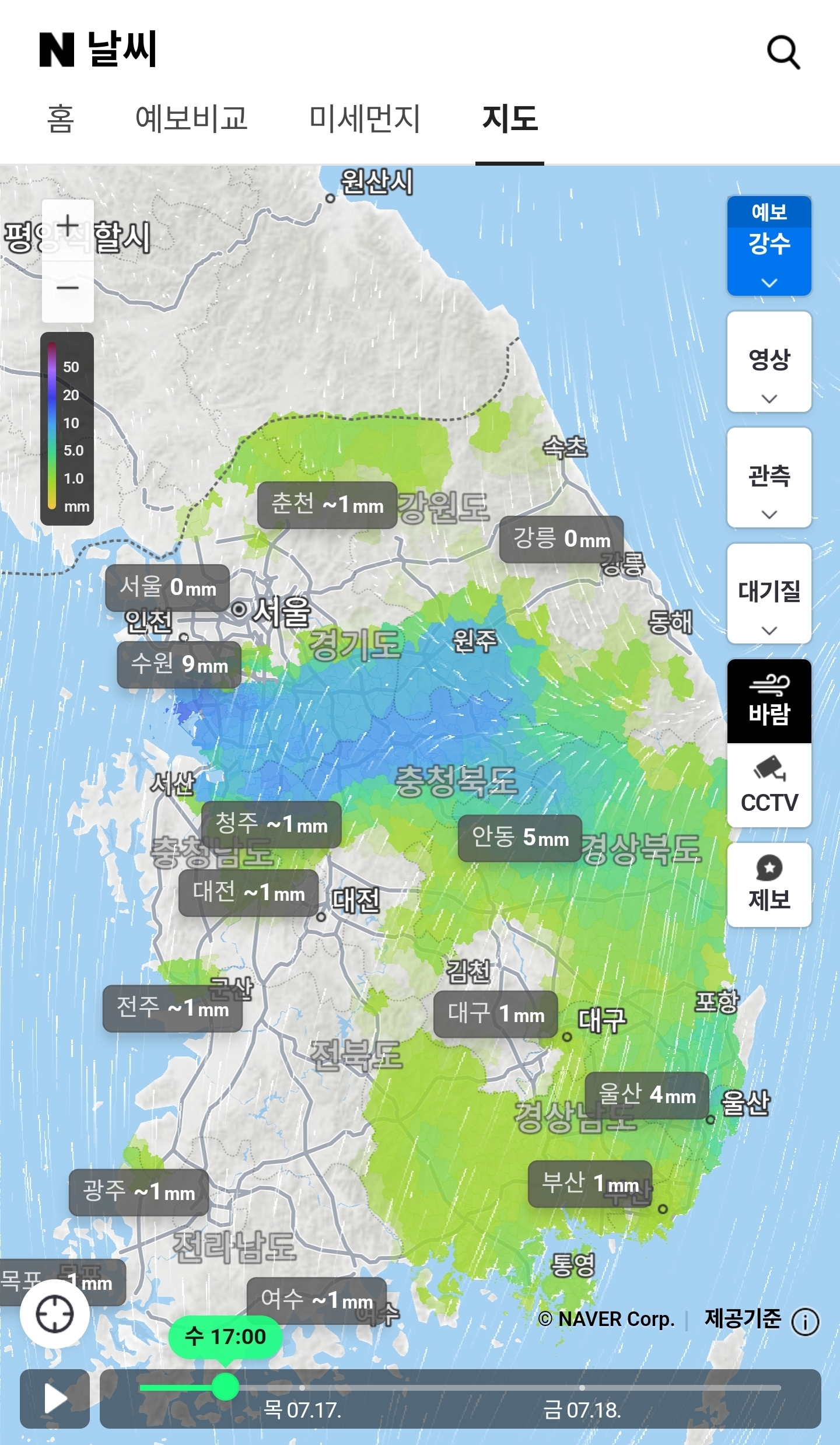The height and width of the screenshot is (1445, 840).
Task: Open the search magnifier icon
Action: point(783,52)
